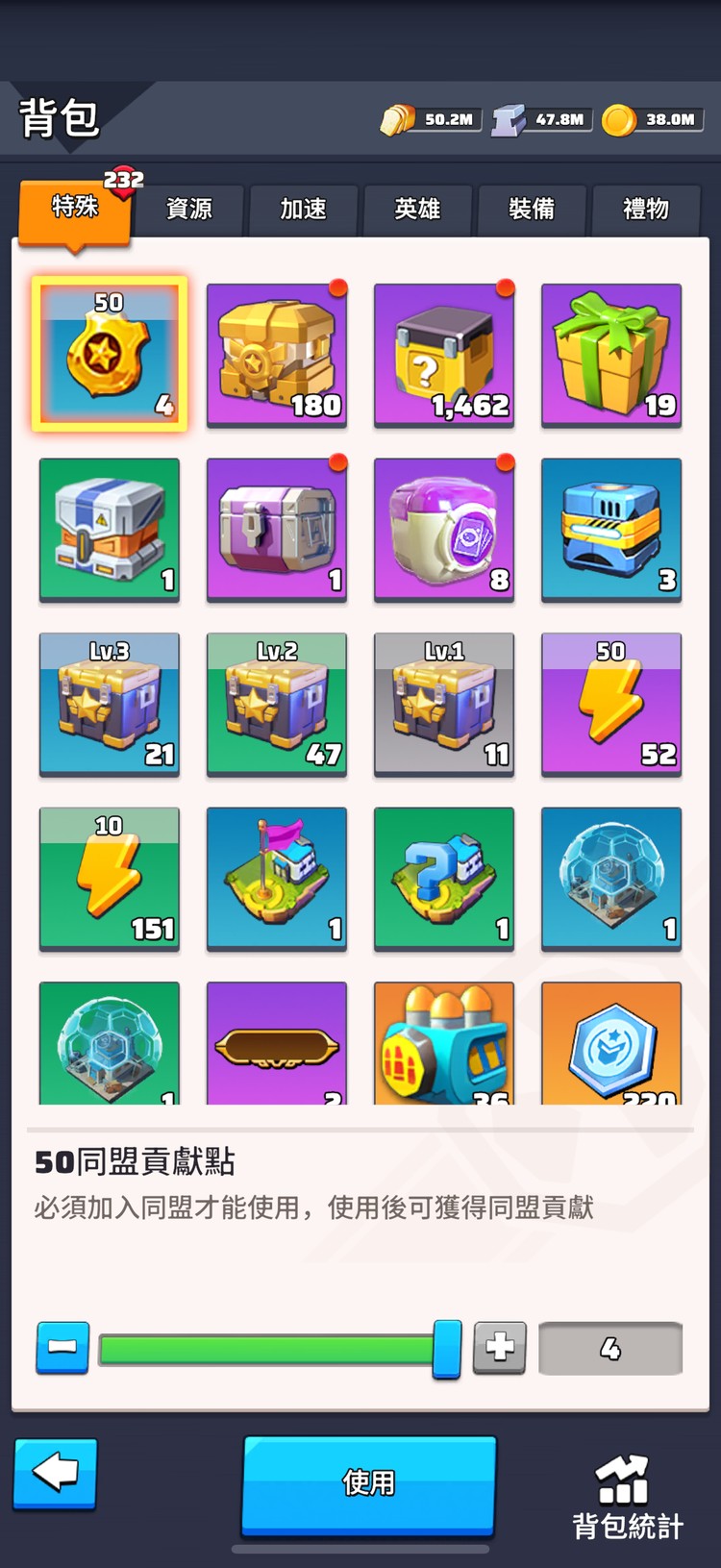Select the golden chest with 180 count
Image resolution: width=721 pixels, height=1568 pixels.
tap(277, 355)
